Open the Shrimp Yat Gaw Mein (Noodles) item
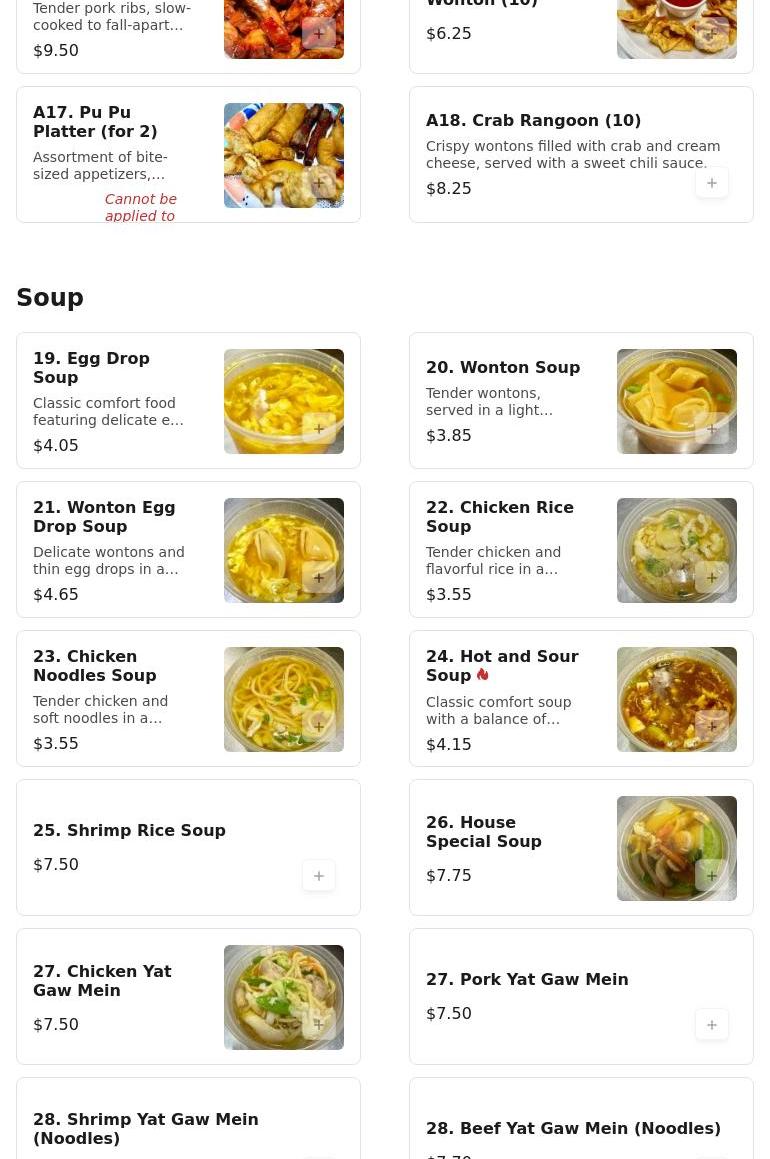The image size is (770, 1159). tap(146, 1128)
